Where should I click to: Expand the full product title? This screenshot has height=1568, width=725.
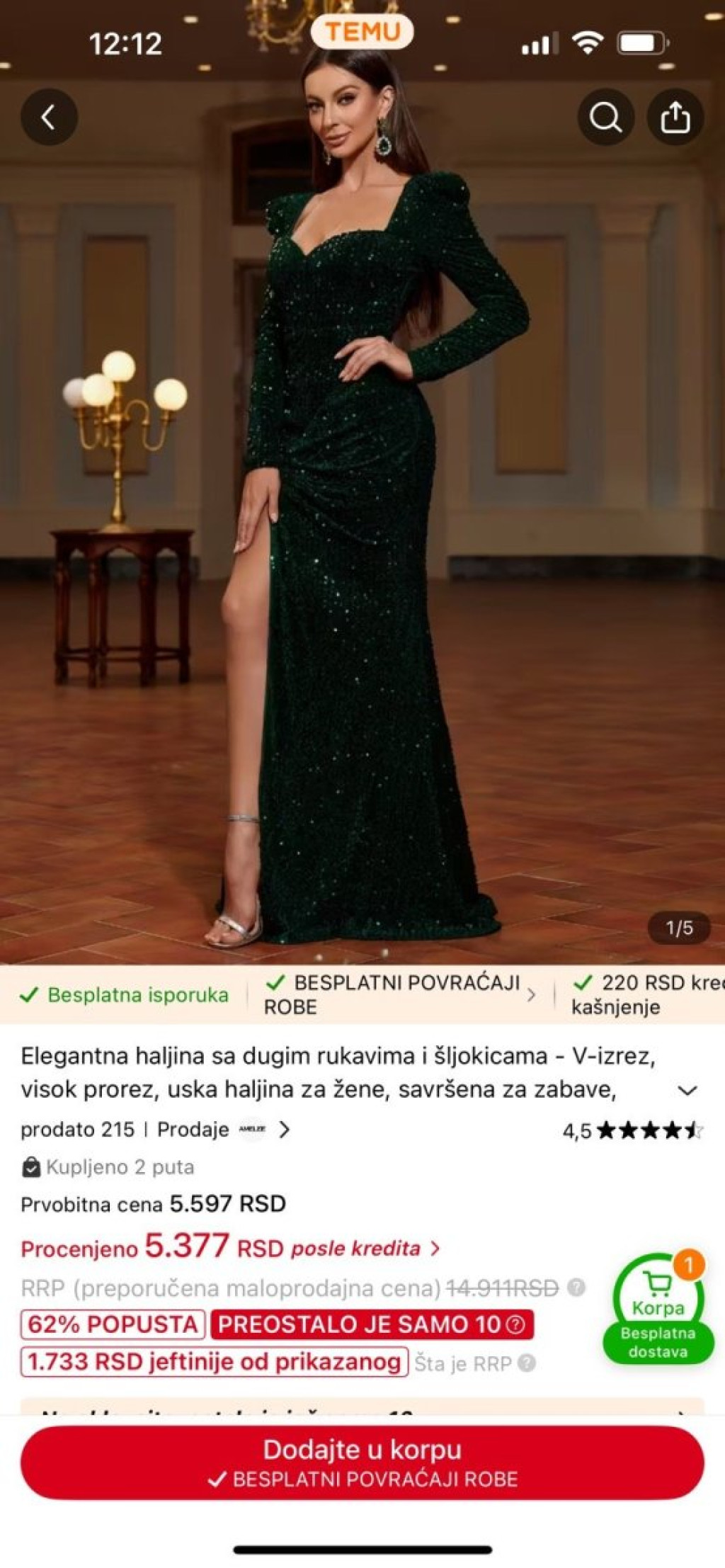pos(687,1091)
